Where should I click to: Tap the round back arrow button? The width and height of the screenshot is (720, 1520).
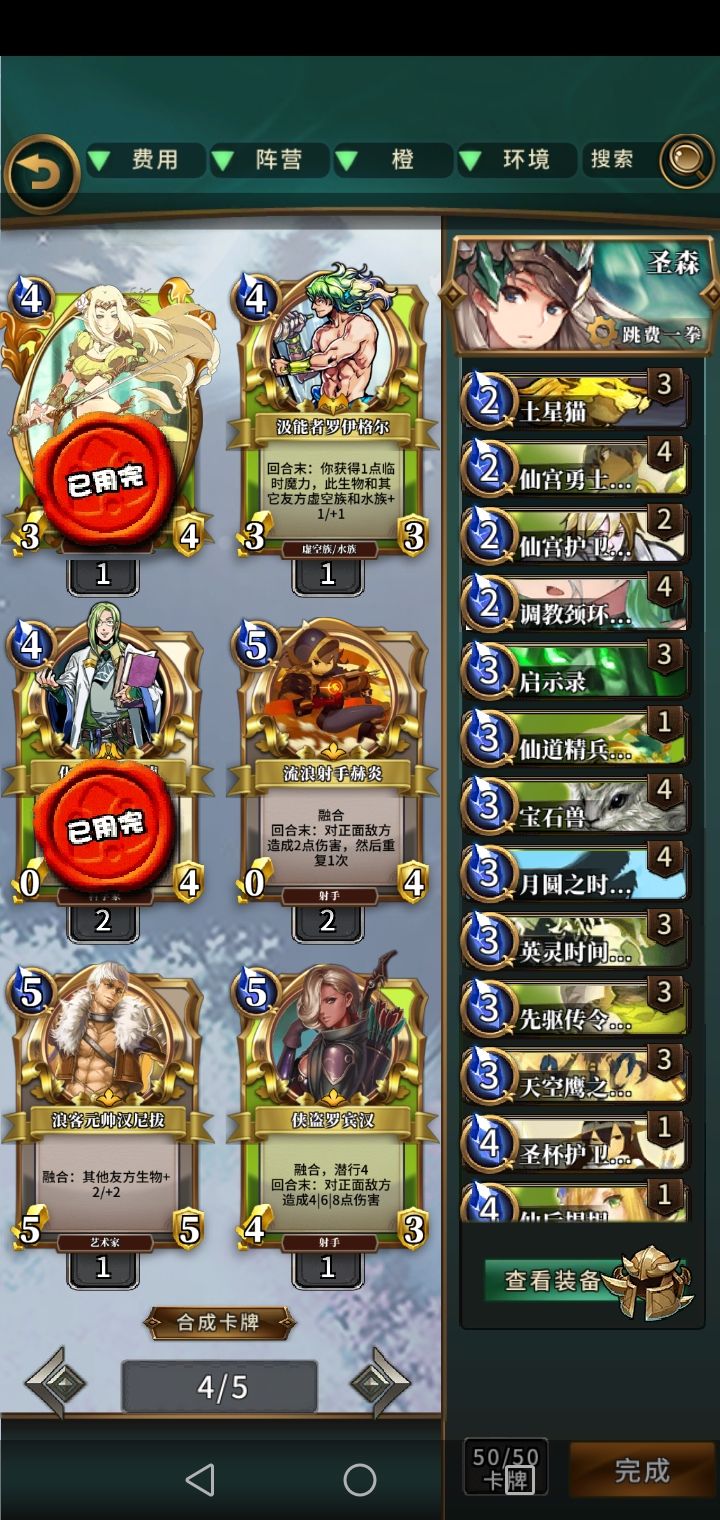41,174
